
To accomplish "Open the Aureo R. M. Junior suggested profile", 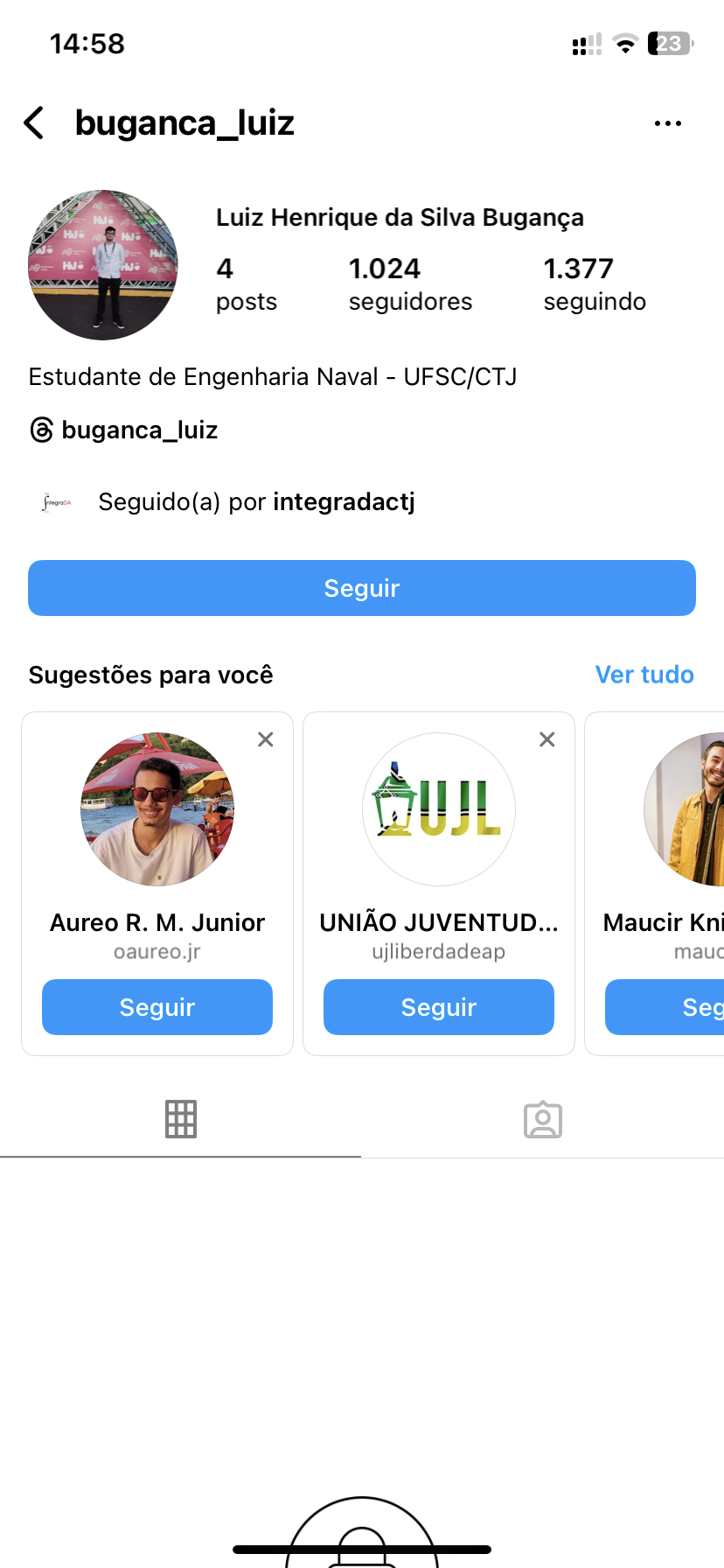I will pyautogui.click(x=157, y=809).
